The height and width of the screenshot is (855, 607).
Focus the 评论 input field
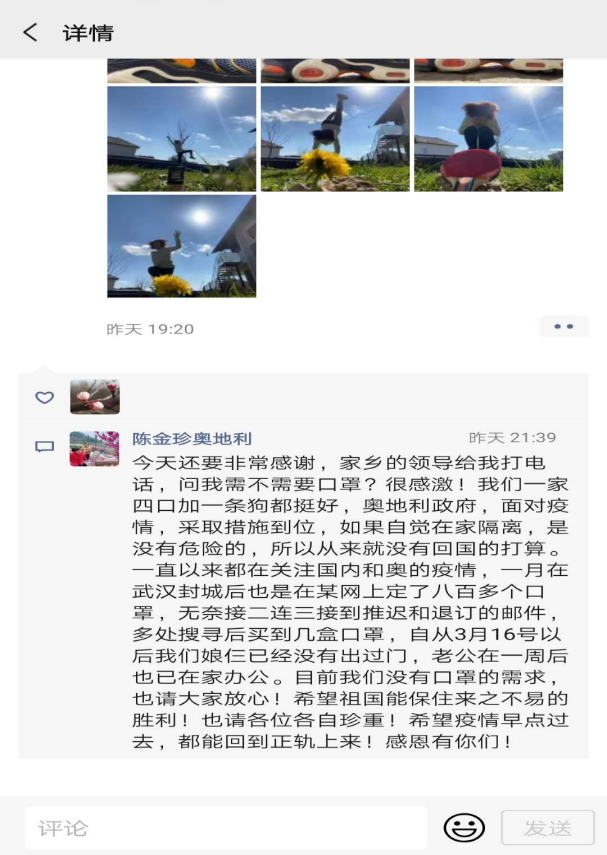225,827
